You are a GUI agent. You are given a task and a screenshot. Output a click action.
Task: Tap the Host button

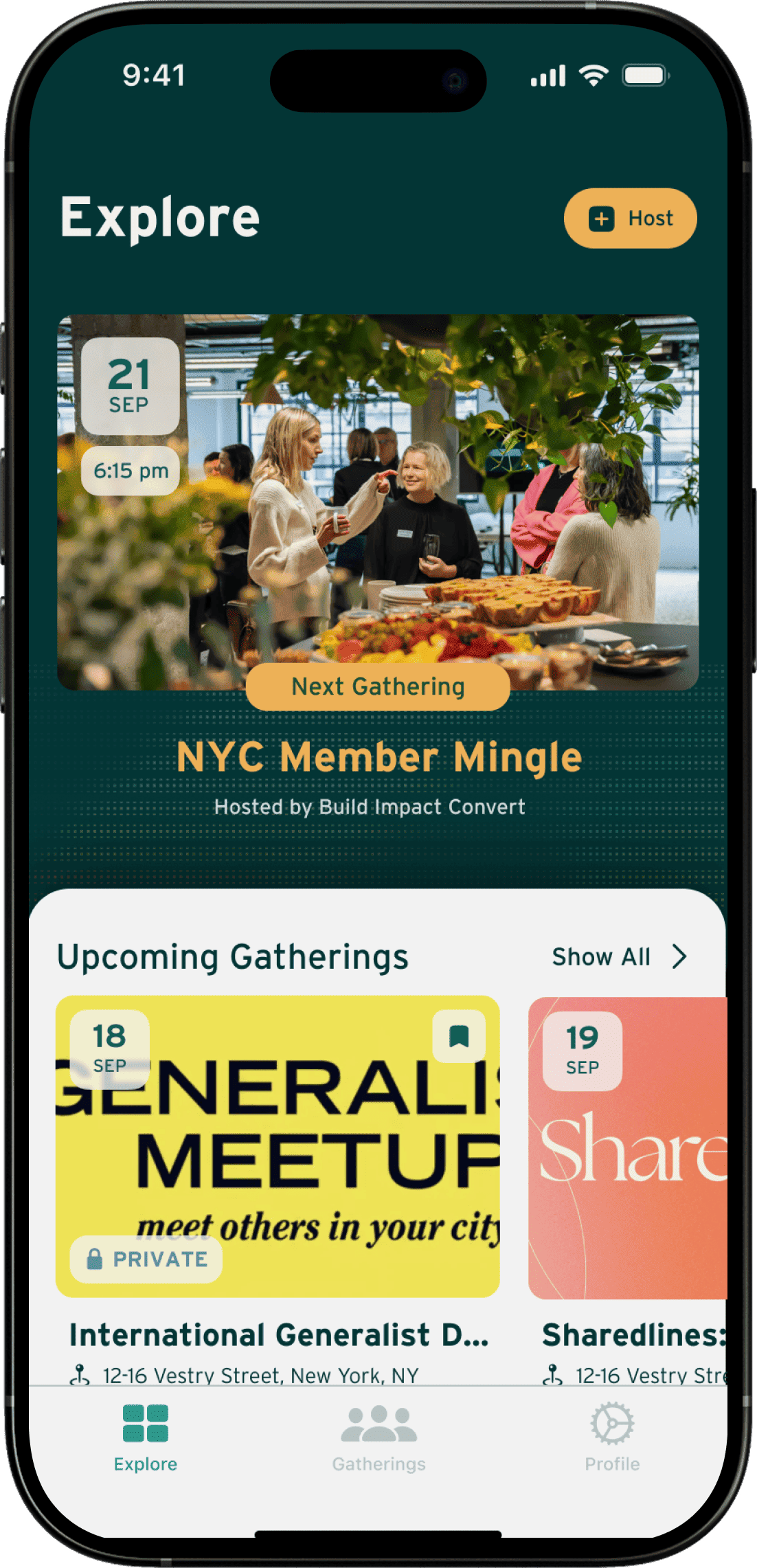pyautogui.click(x=630, y=219)
